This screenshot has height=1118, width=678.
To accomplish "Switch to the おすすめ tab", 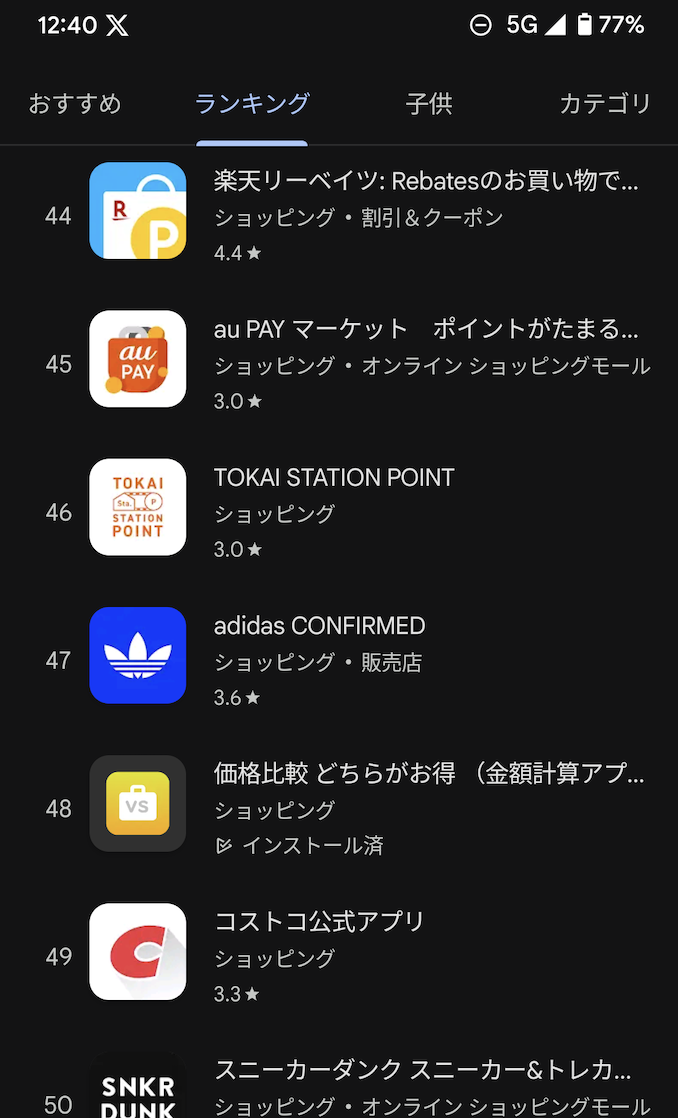I will click(75, 104).
